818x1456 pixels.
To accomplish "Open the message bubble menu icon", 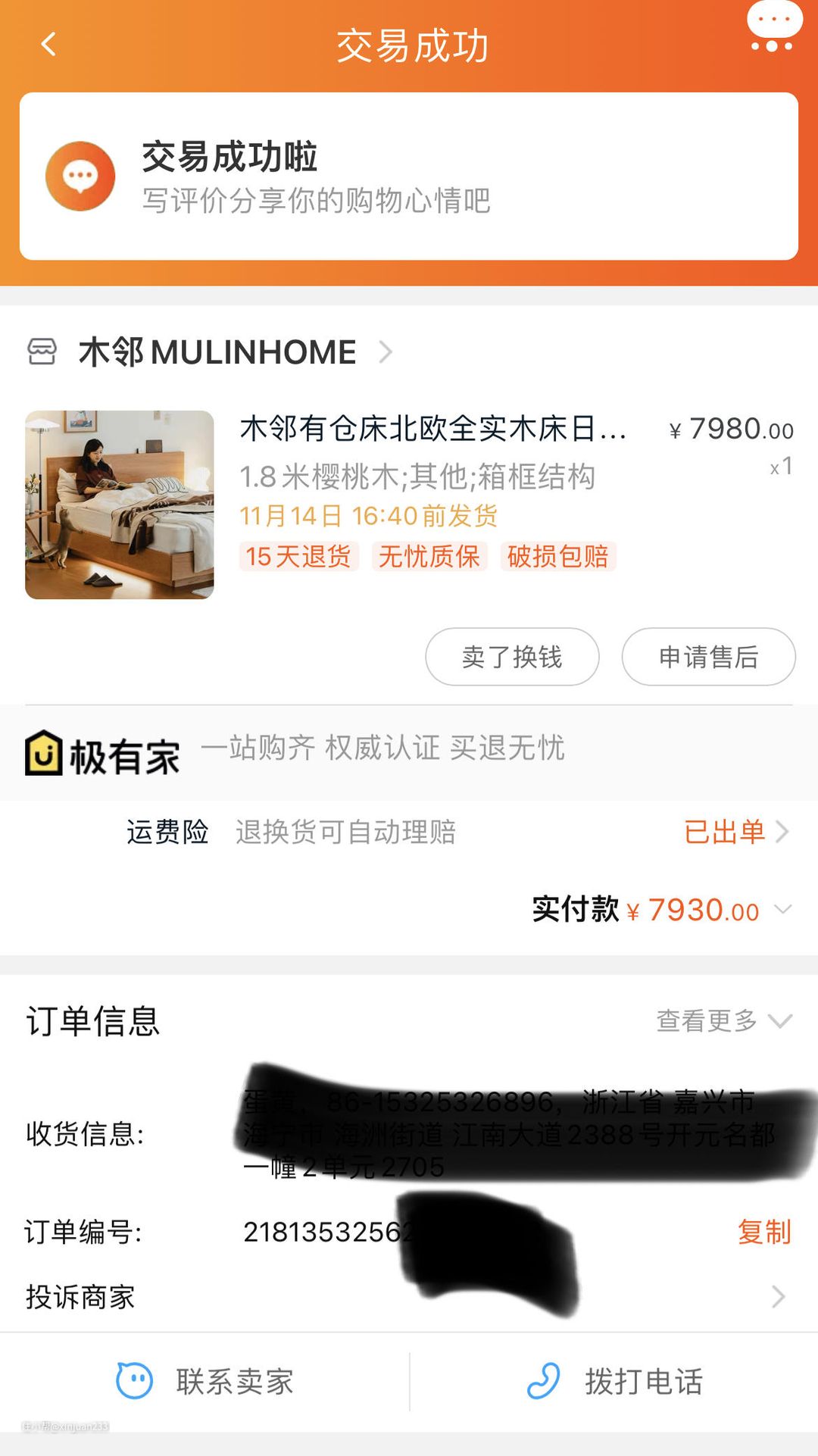I will pyautogui.click(x=773, y=27).
